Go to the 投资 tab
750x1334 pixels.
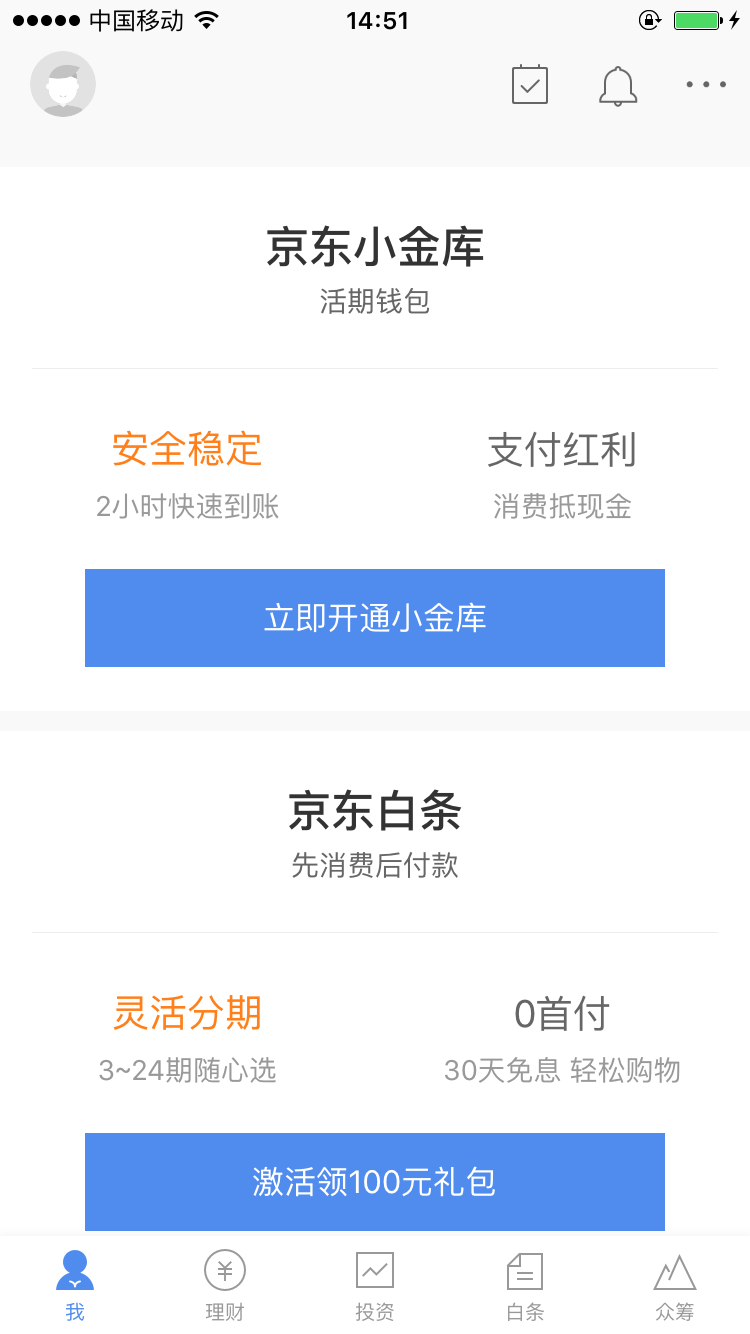[x=375, y=1285]
